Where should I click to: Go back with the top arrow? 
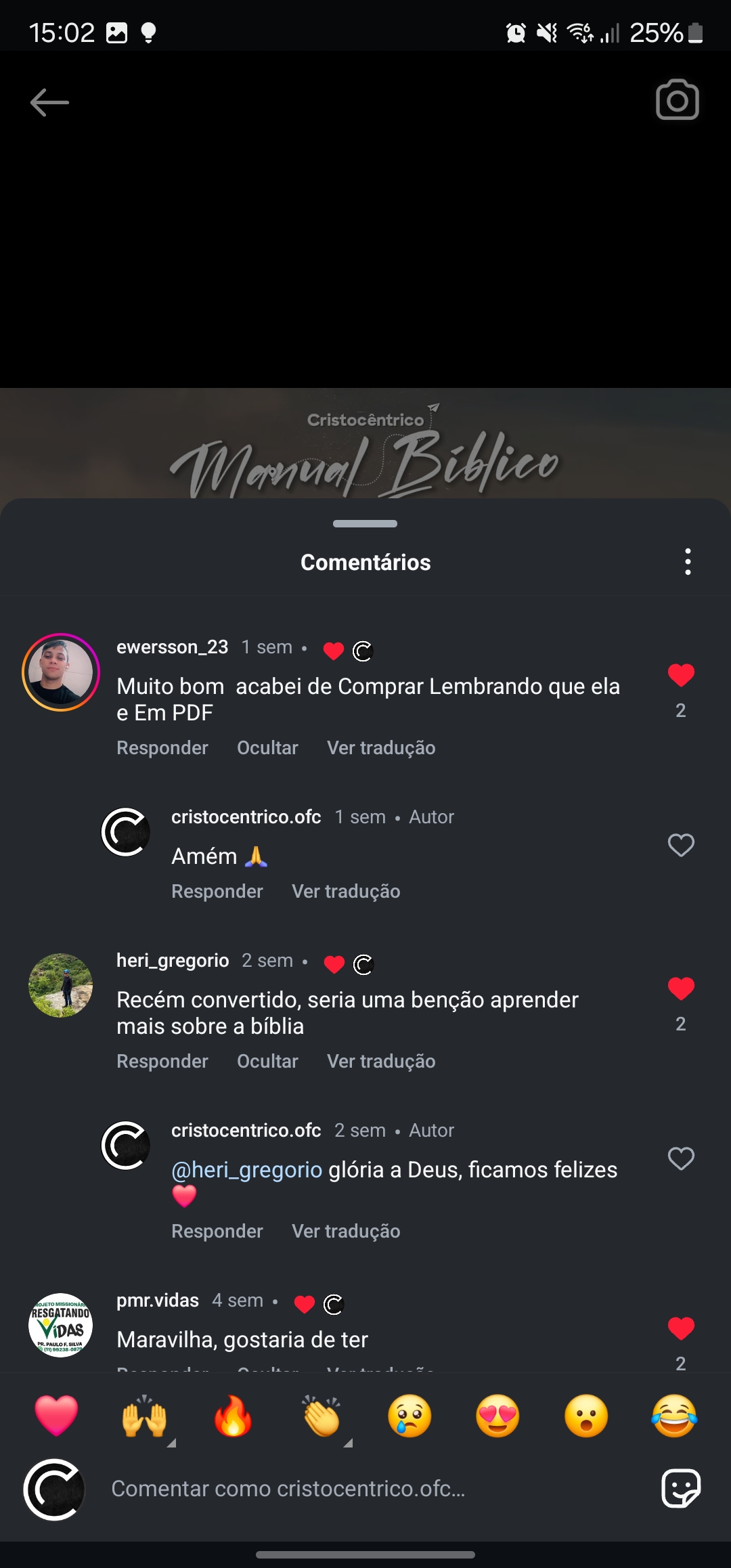(49, 102)
